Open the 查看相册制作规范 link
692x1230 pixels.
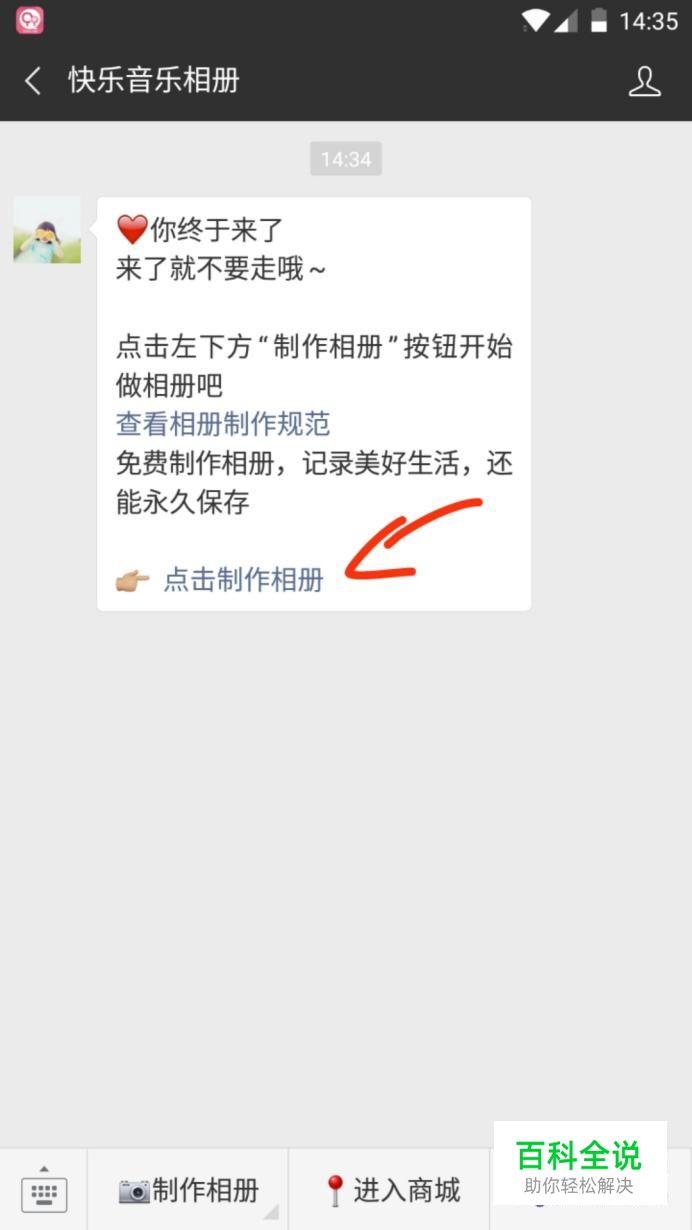click(223, 424)
